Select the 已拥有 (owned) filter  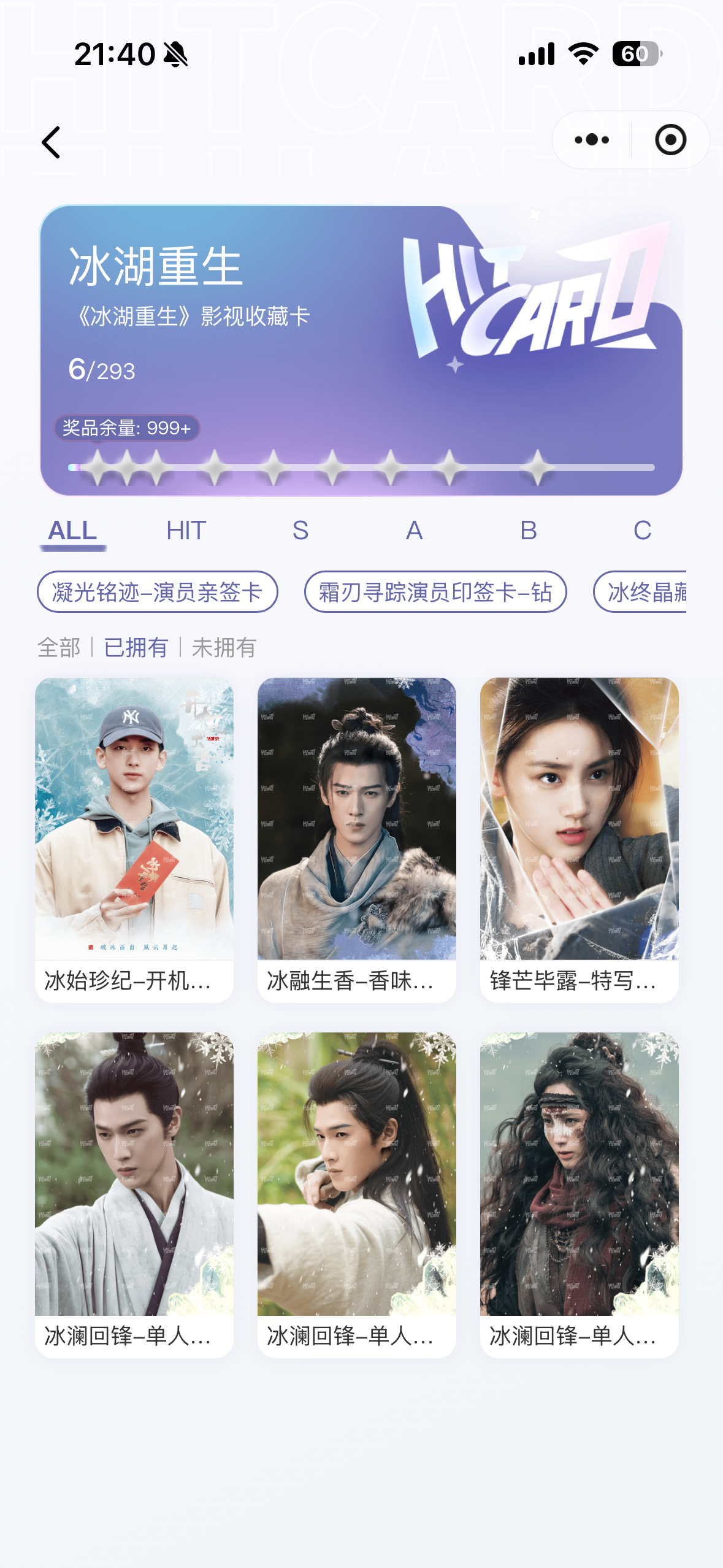(135, 647)
